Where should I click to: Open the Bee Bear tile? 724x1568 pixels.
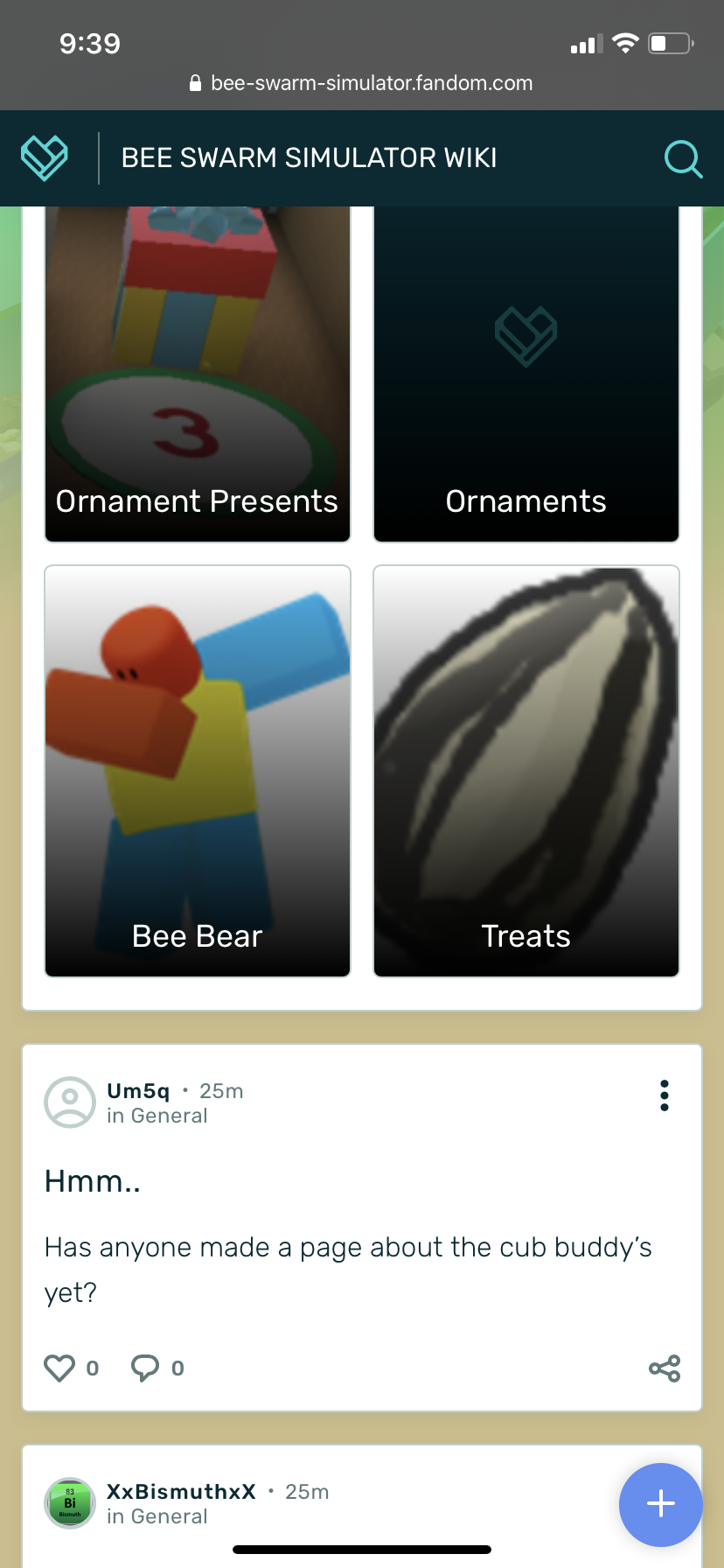198,770
